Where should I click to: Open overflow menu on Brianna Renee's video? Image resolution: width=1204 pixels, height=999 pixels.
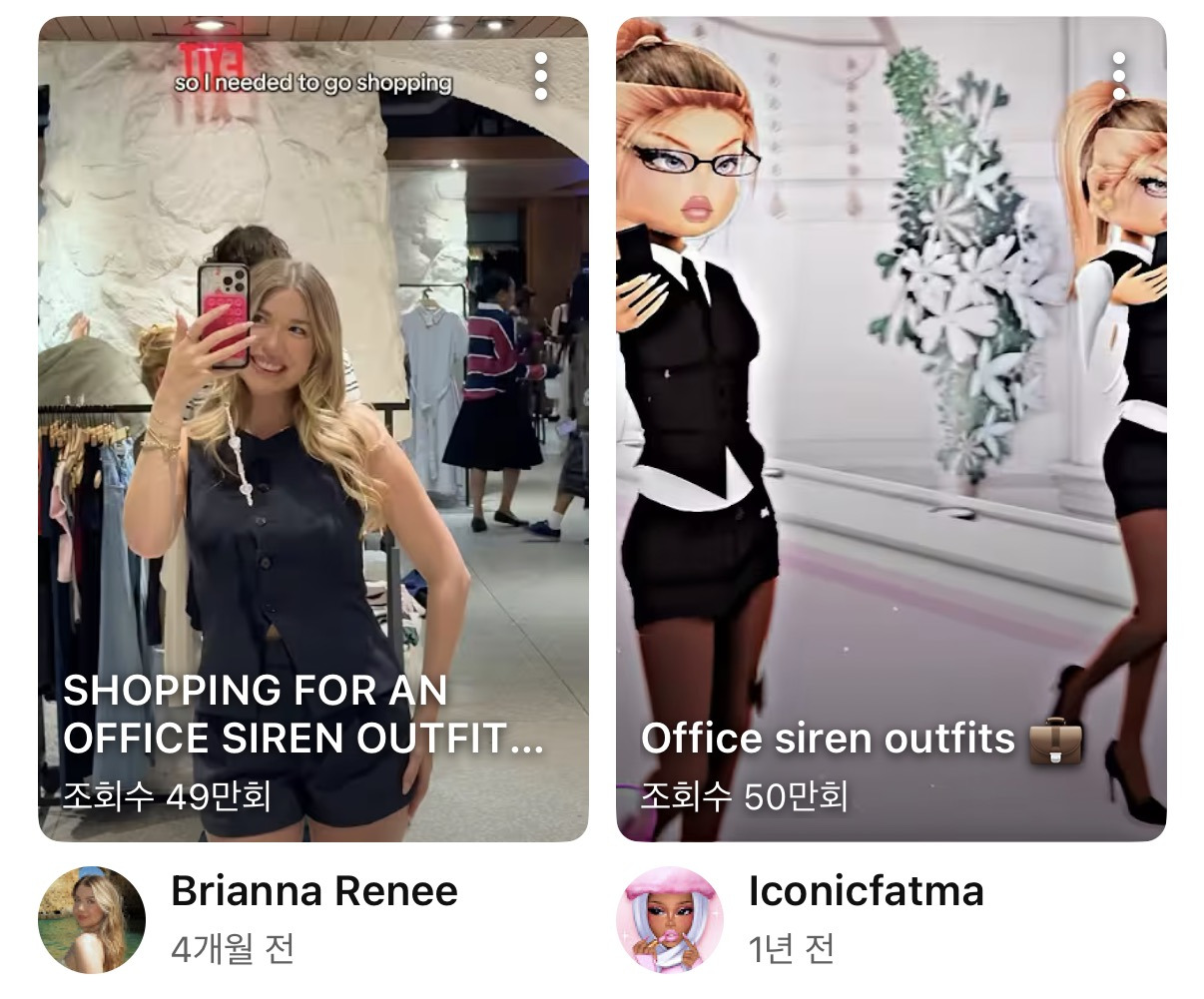[x=541, y=76]
